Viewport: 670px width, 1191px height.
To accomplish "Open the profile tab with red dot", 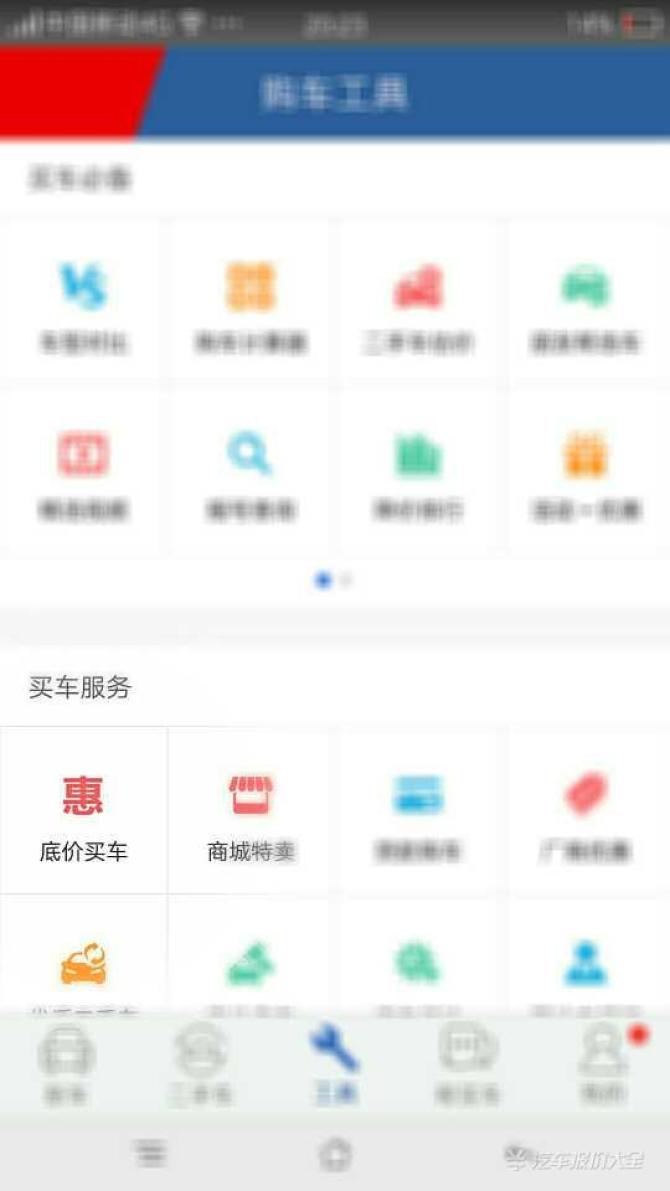I will point(603,1064).
